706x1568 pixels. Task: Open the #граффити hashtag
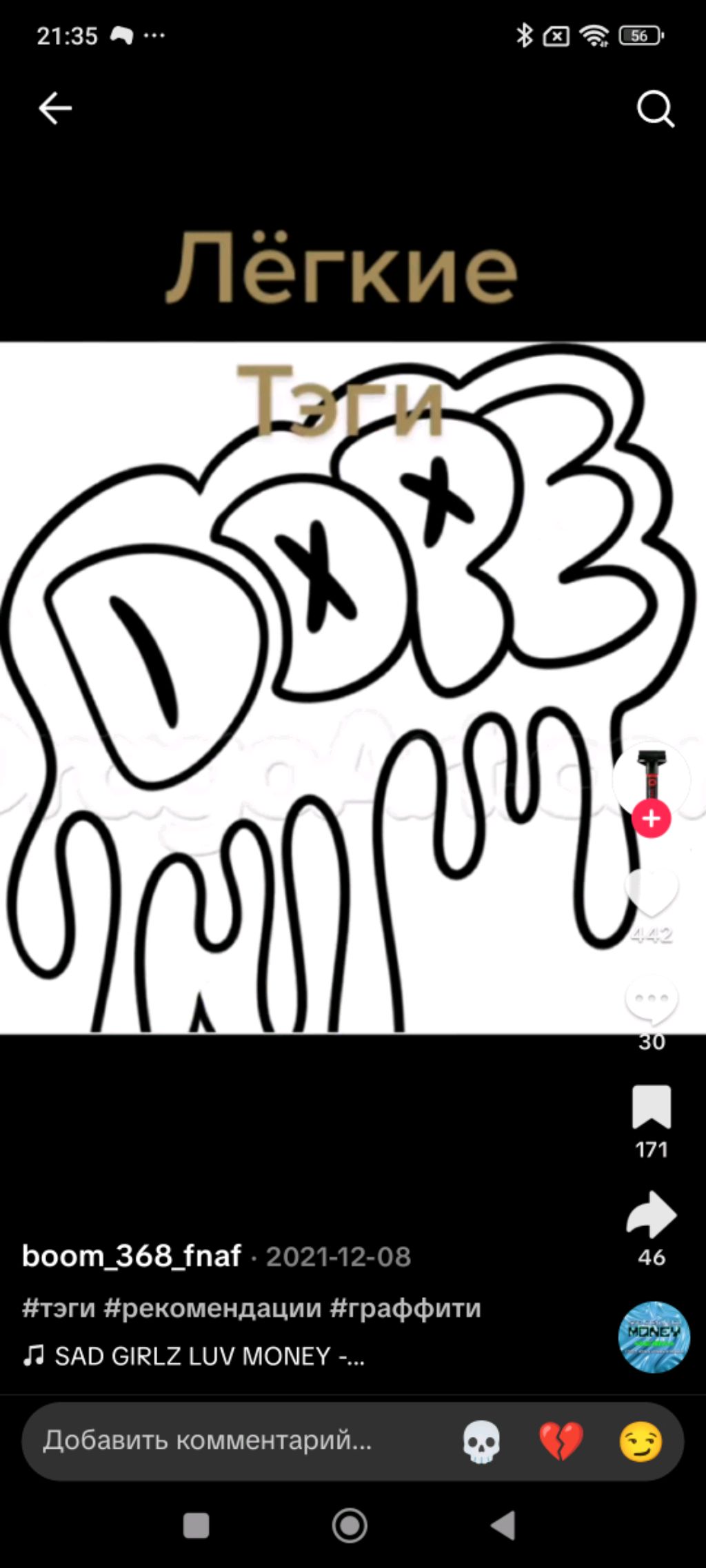coord(405,1307)
